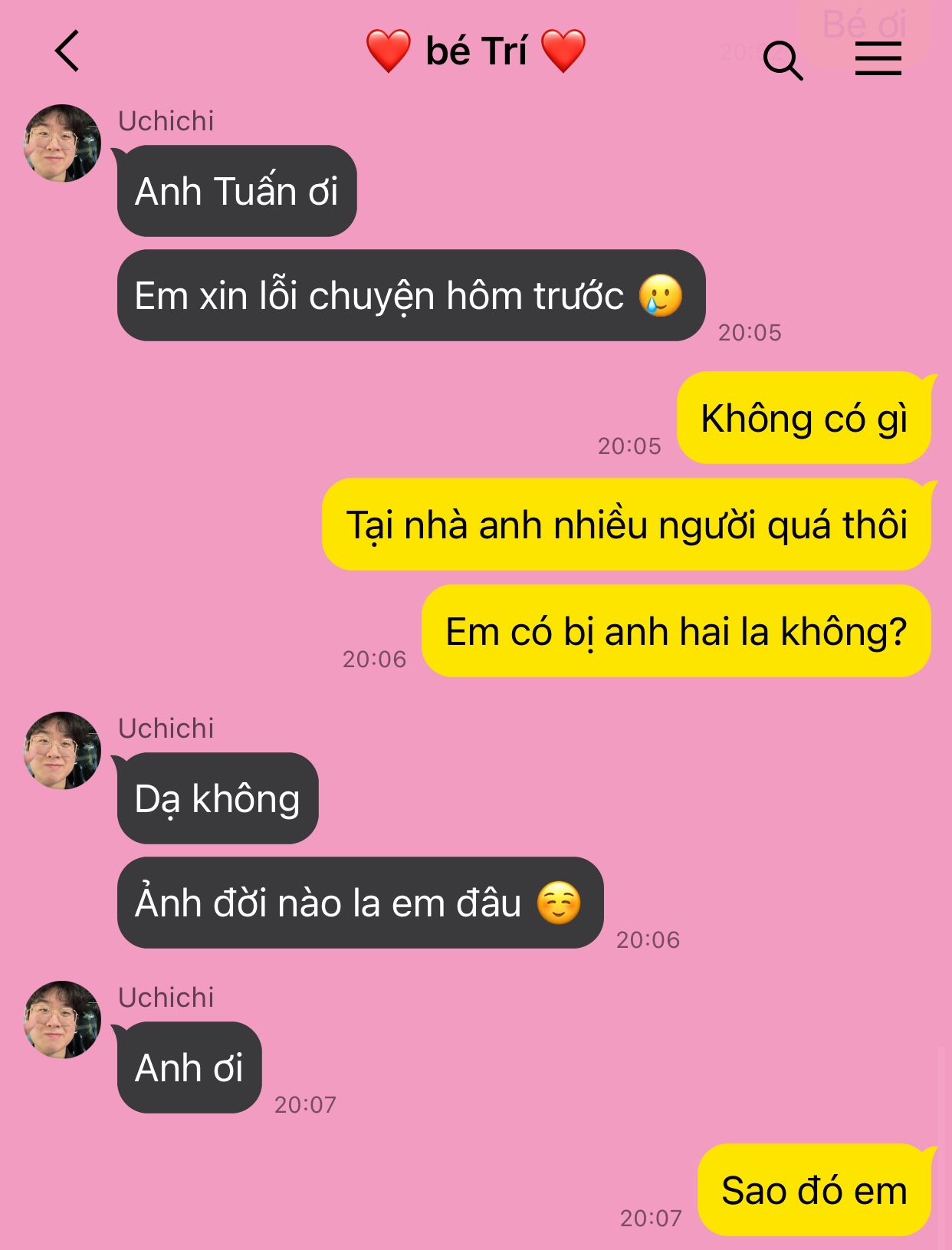Screen dimensions: 952x1250
Task: Search within this conversation
Action: pos(782,60)
